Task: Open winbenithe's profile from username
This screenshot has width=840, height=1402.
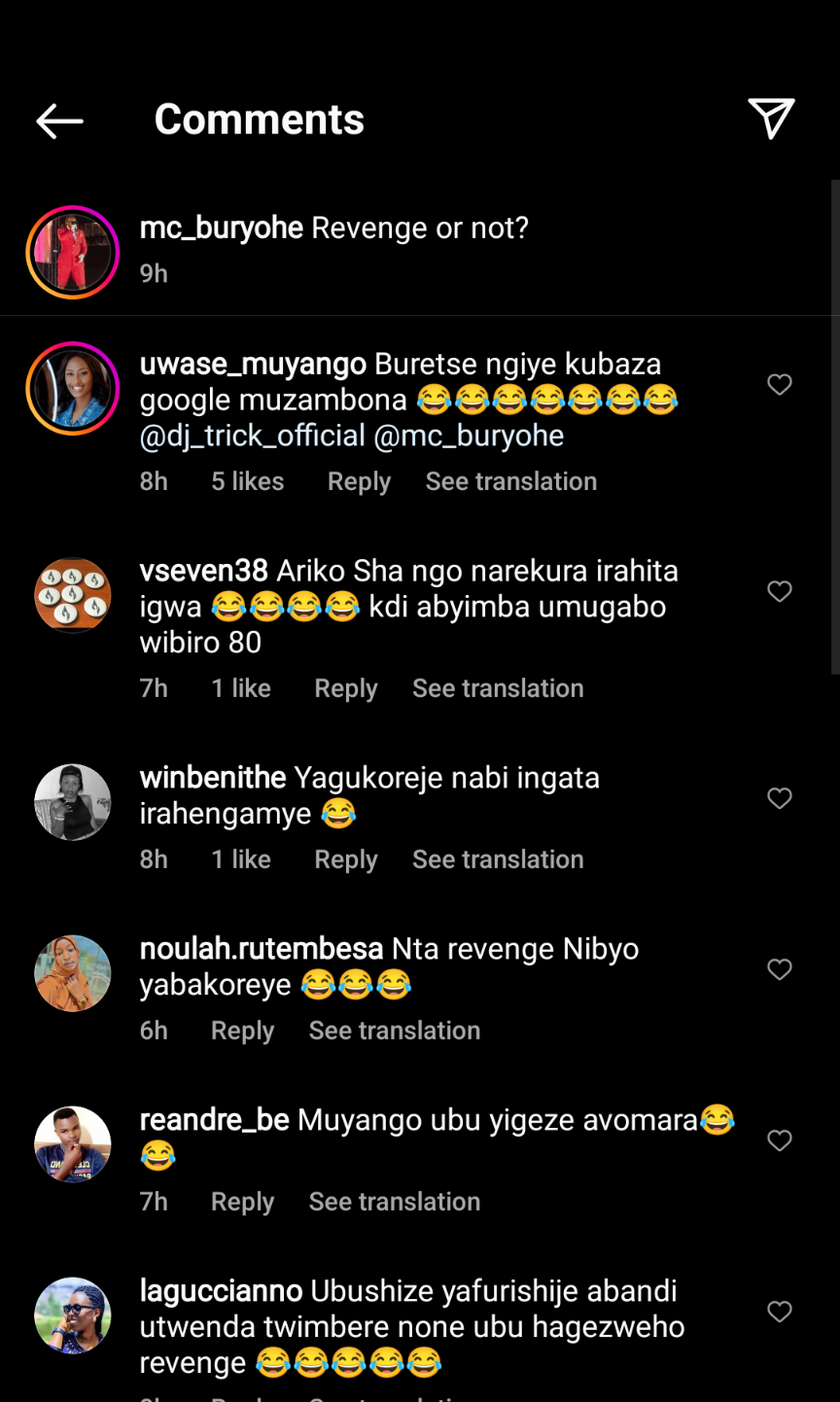Action: (212, 778)
